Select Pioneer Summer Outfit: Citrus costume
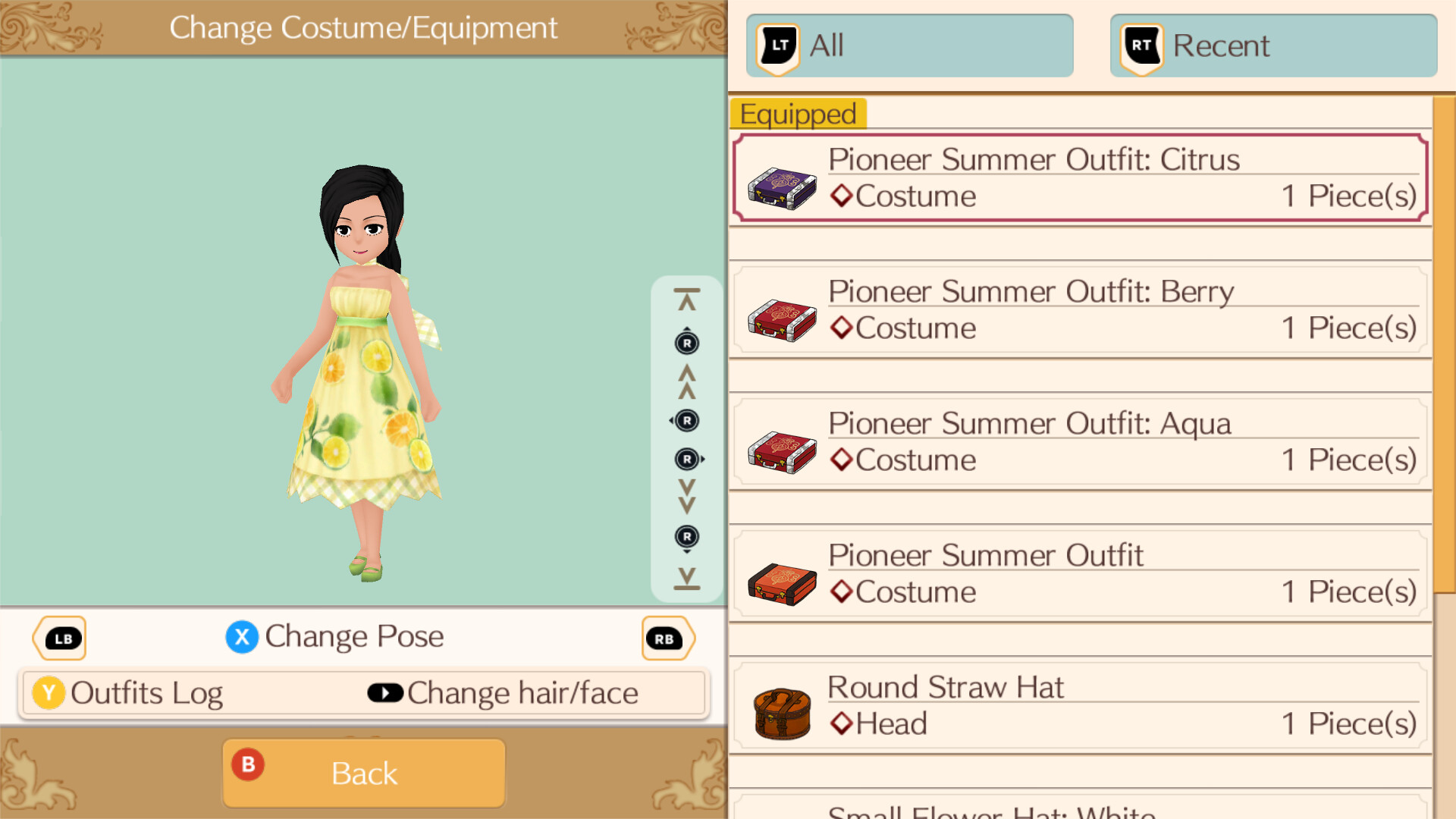1456x819 pixels. pos(1081,178)
